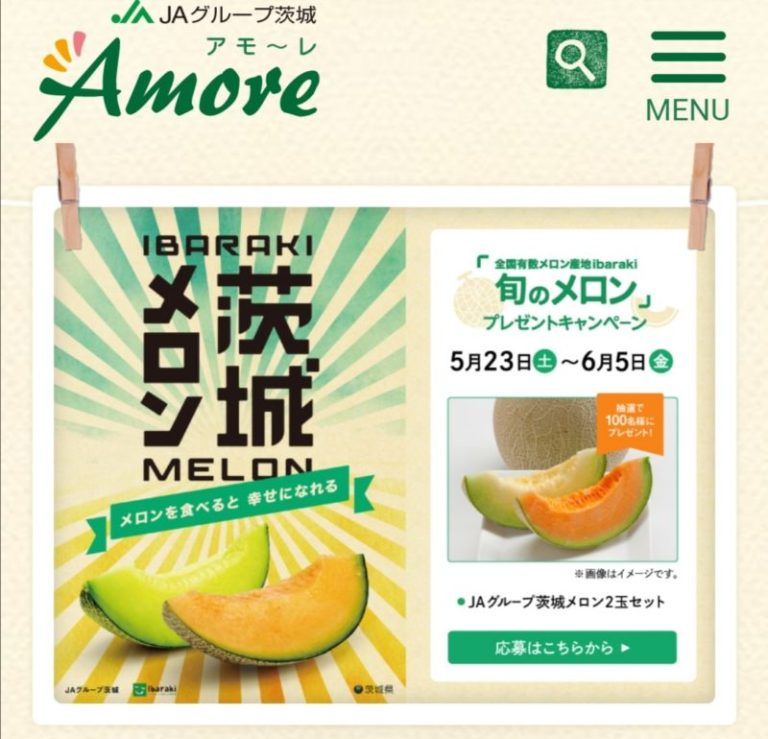Open the Ibaraki melon campaign banner

230,450
